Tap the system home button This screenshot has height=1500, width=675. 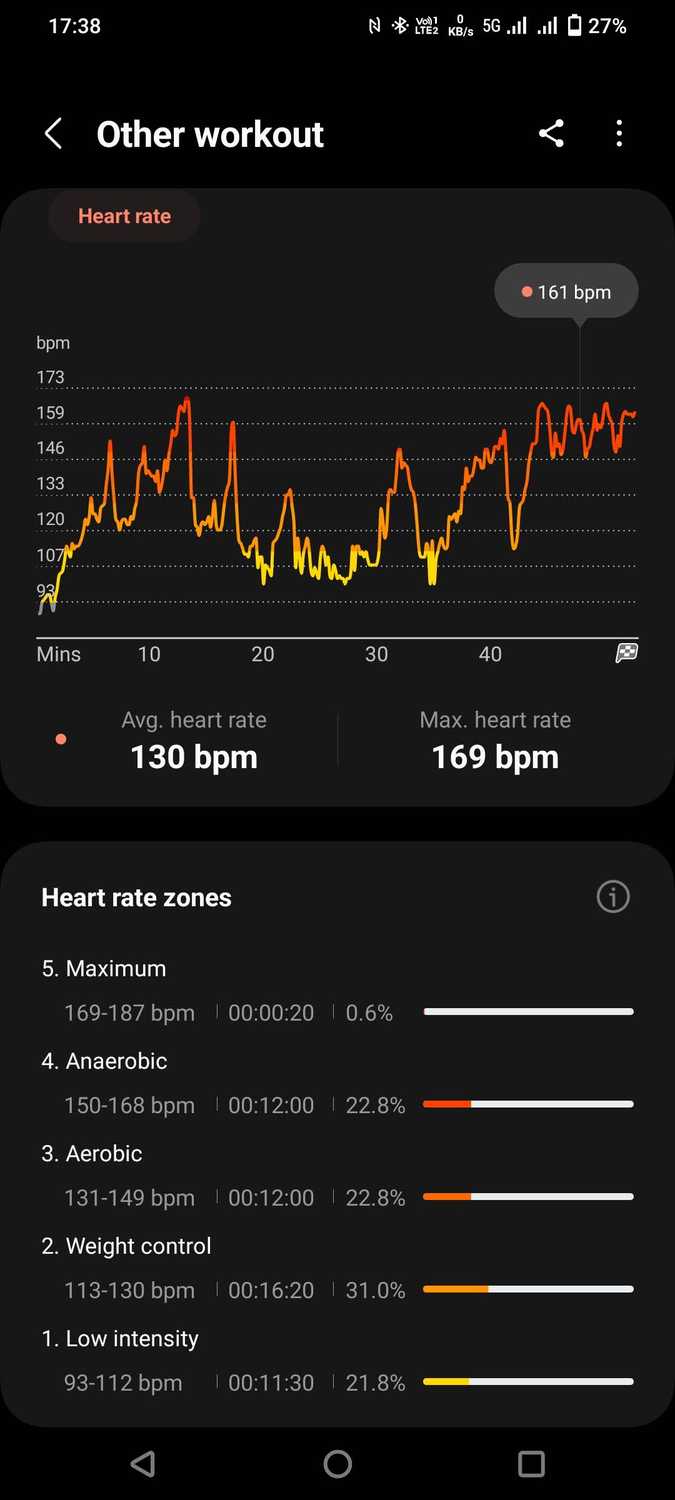click(338, 1464)
